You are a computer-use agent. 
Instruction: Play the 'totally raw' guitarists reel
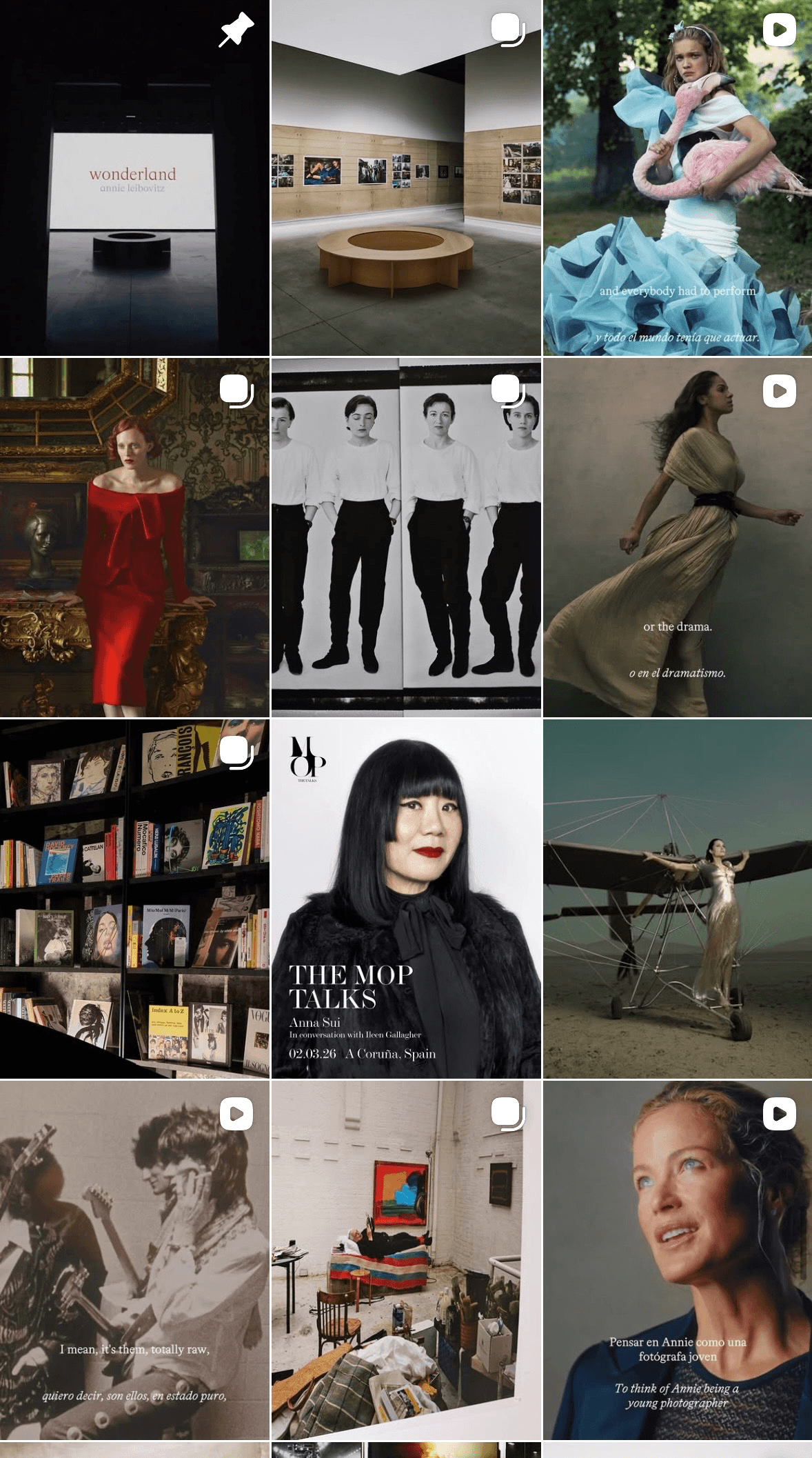coord(134,1260)
